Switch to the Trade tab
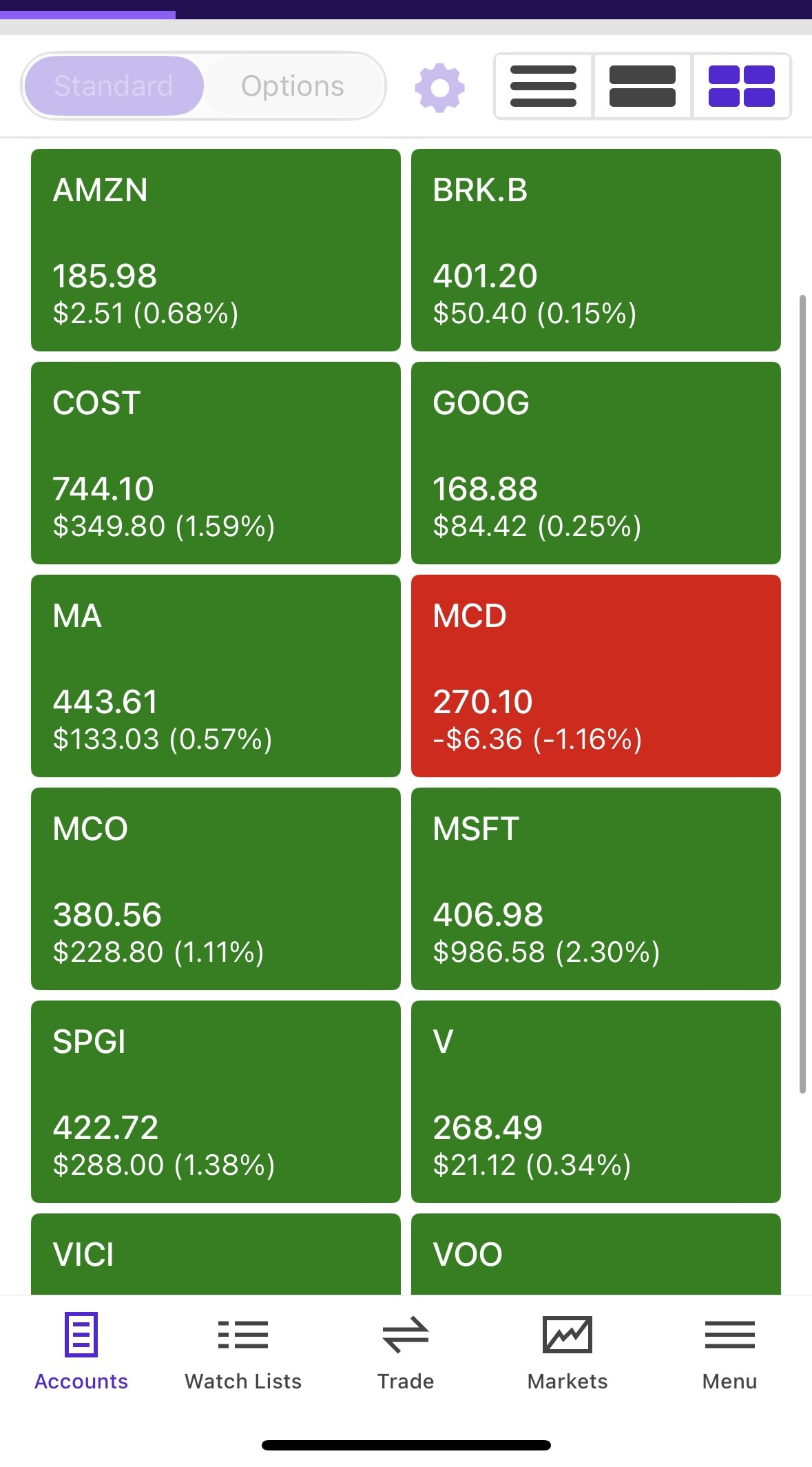 click(406, 1351)
